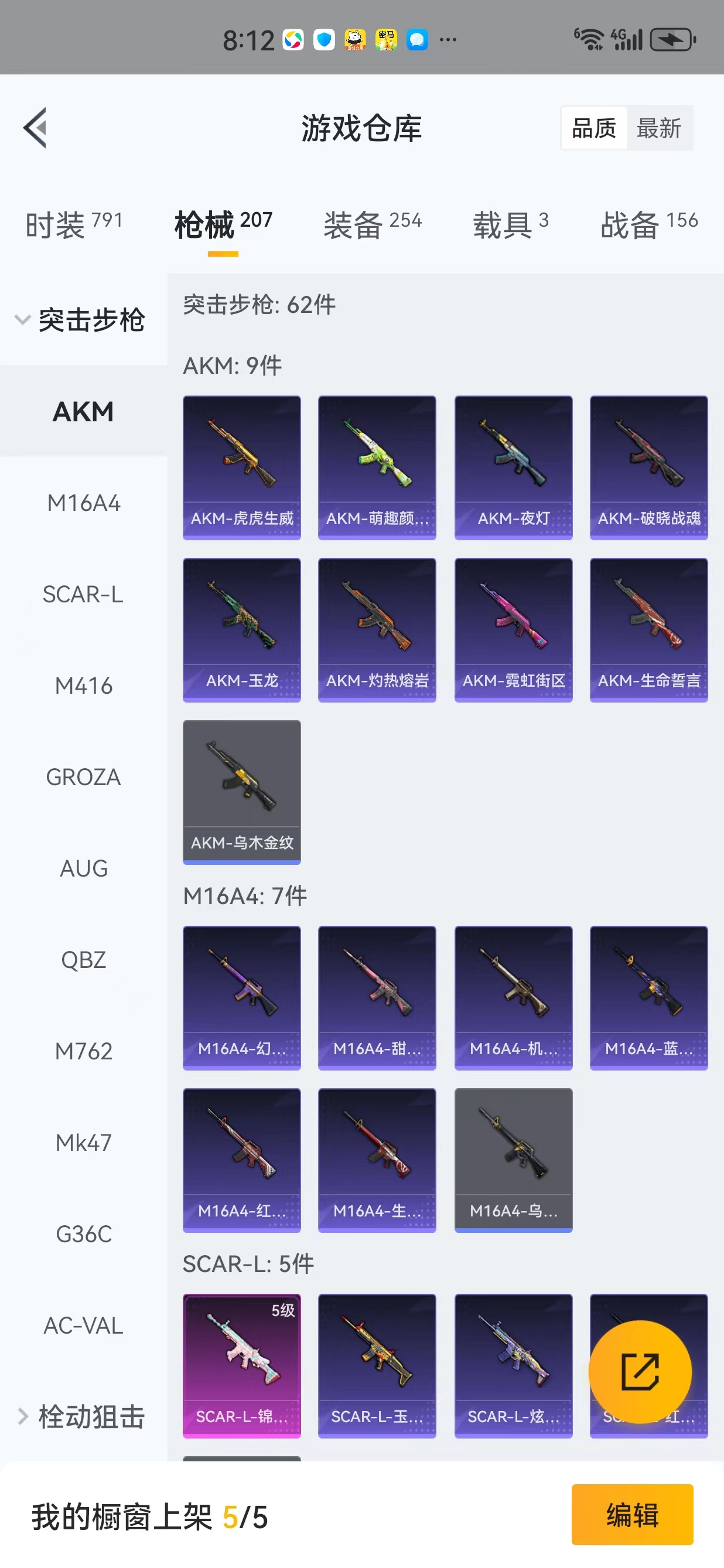Viewport: 724px width, 1568px height.
Task: Open the AKM-虎虎生威 skin
Action: 242,468
